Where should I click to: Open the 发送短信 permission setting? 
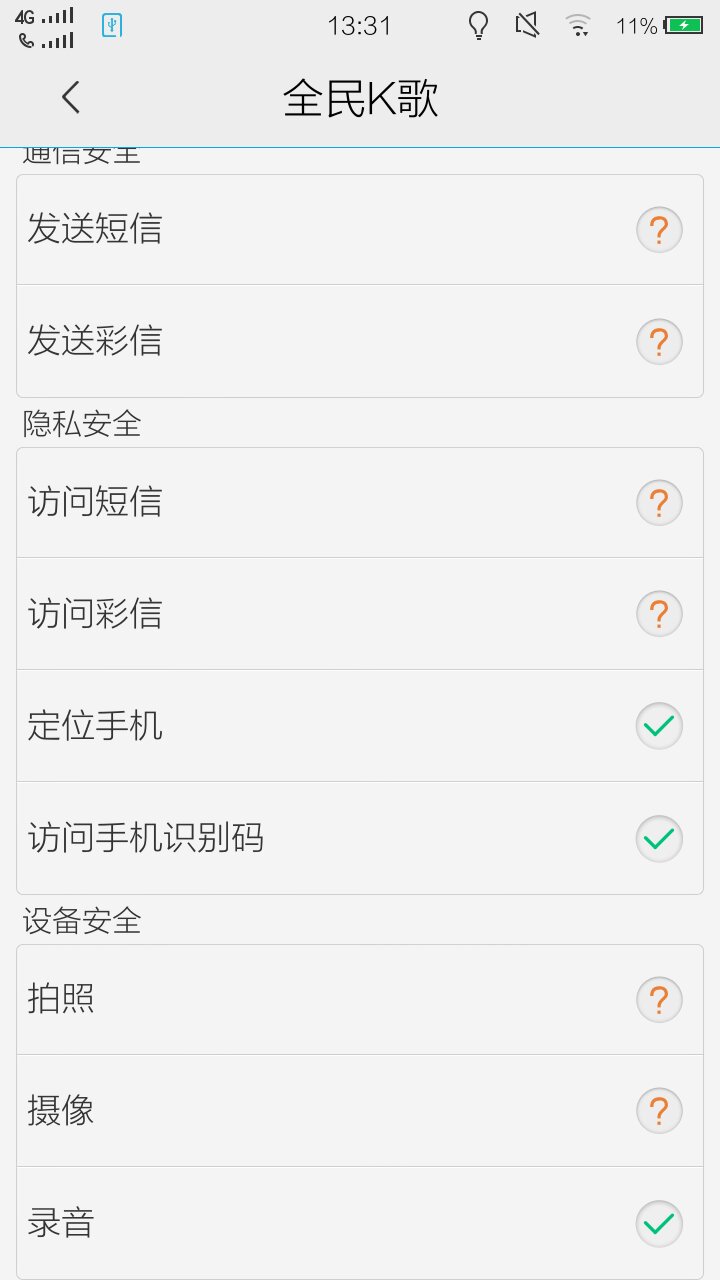coord(360,230)
